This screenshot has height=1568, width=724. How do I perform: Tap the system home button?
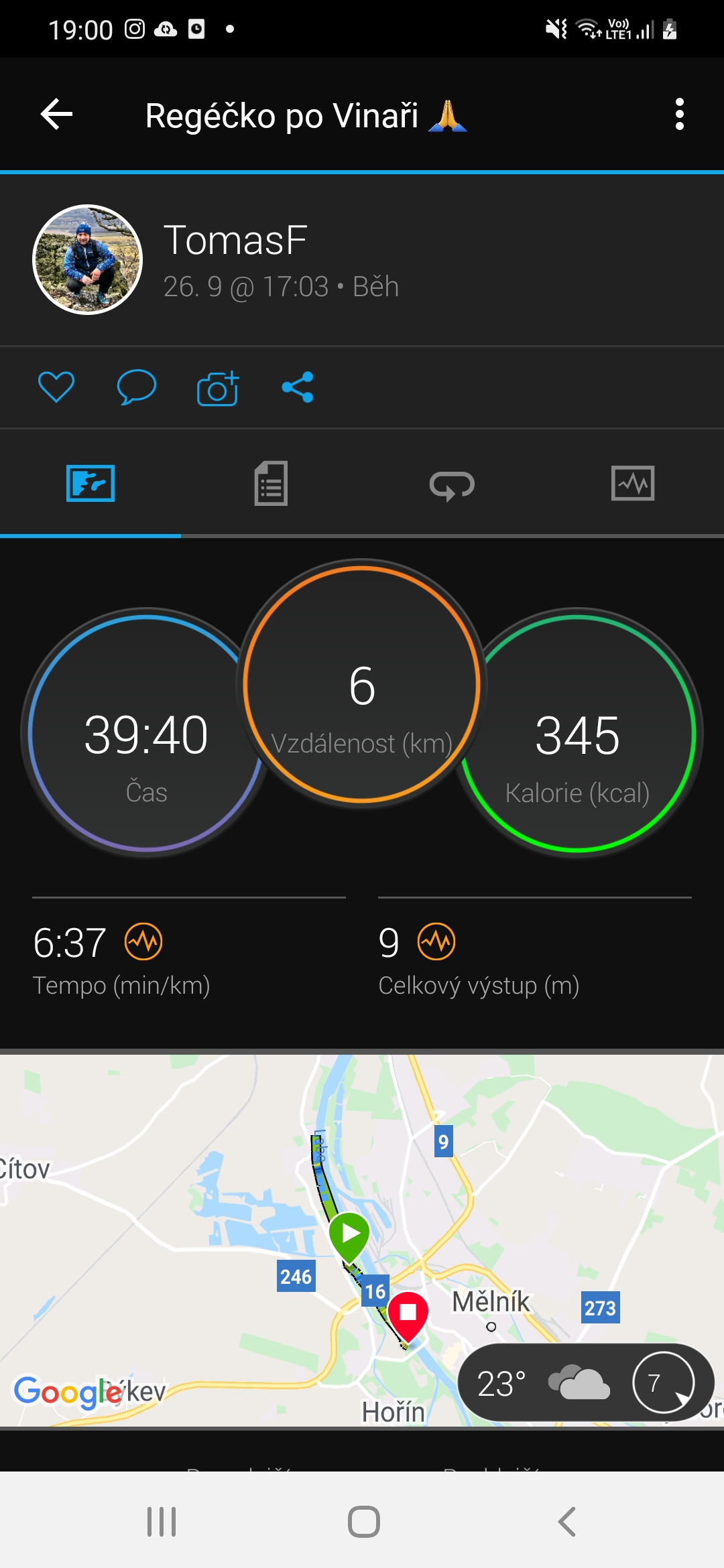364,1521
